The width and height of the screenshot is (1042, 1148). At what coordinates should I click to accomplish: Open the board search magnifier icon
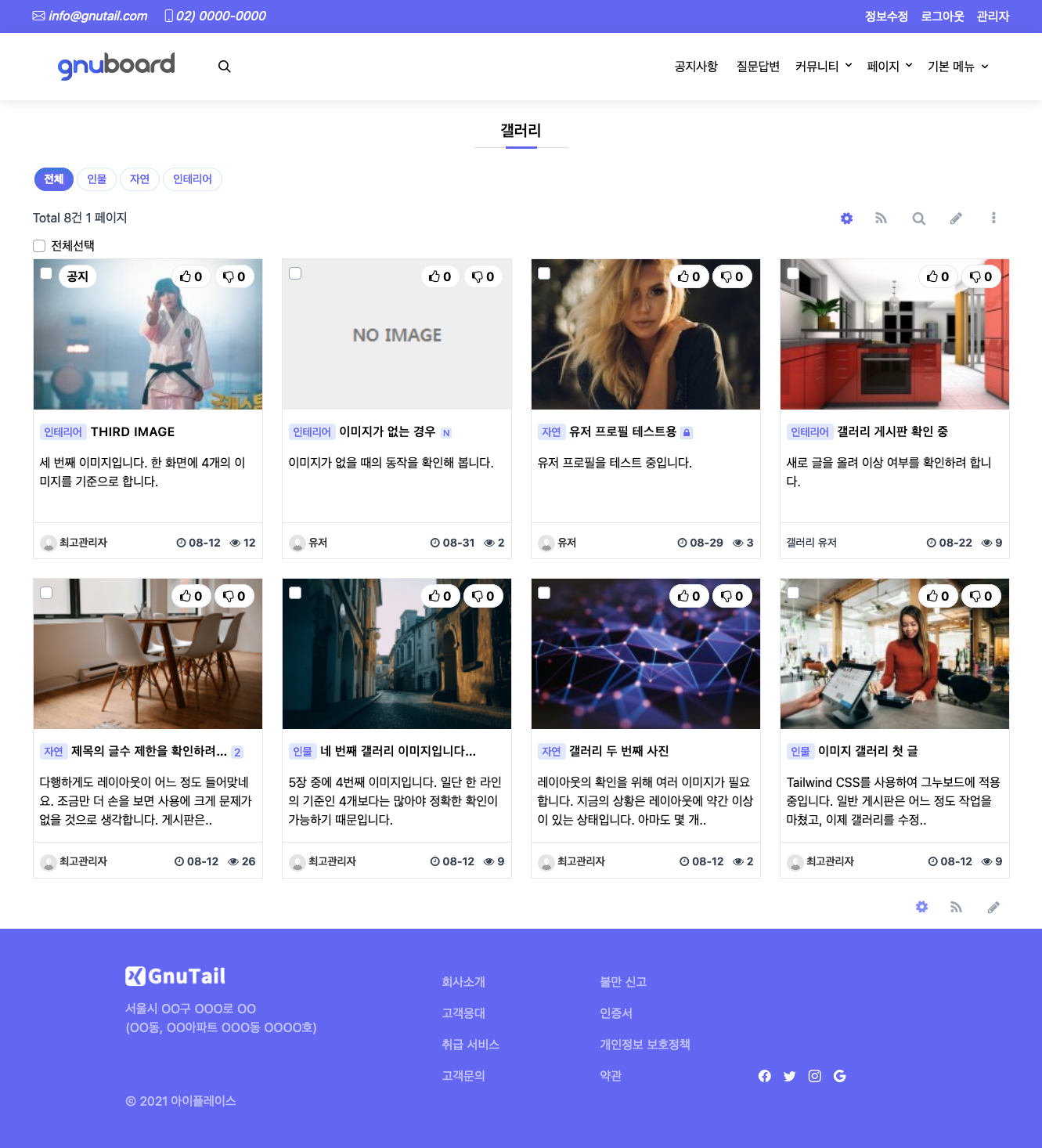[918, 218]
